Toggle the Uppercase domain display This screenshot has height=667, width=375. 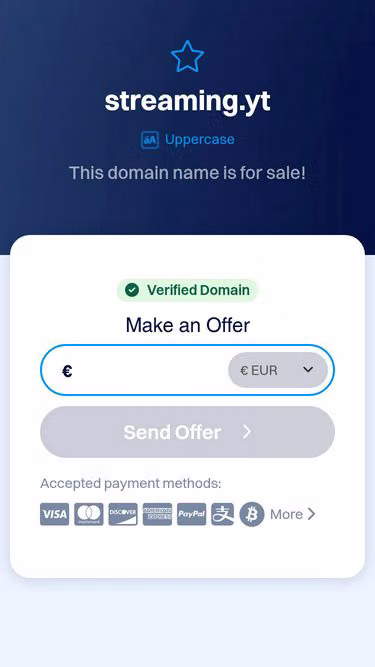[x=188, y=140]
